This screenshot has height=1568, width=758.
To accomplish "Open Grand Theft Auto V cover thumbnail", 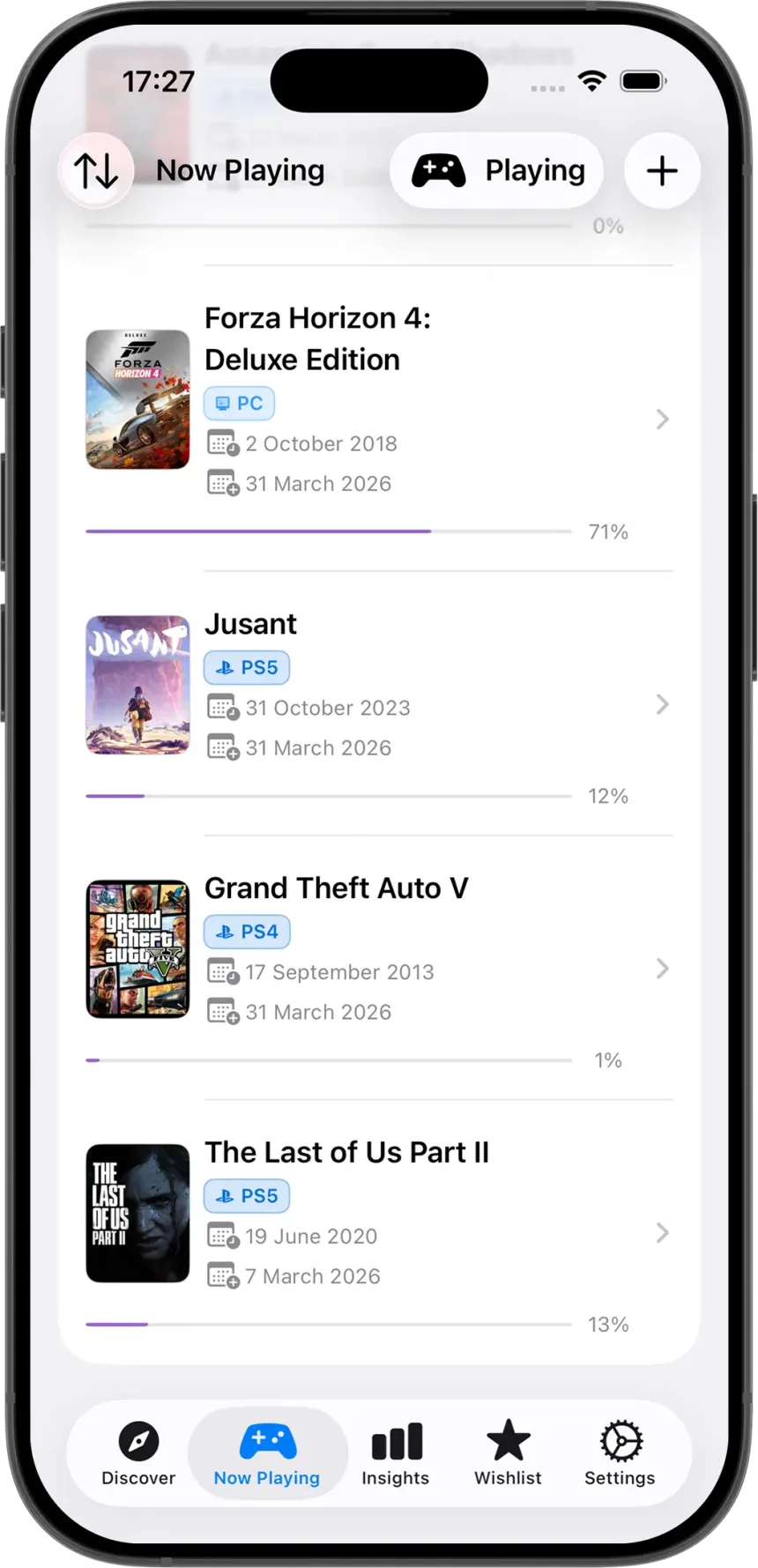I will [137, 948].
